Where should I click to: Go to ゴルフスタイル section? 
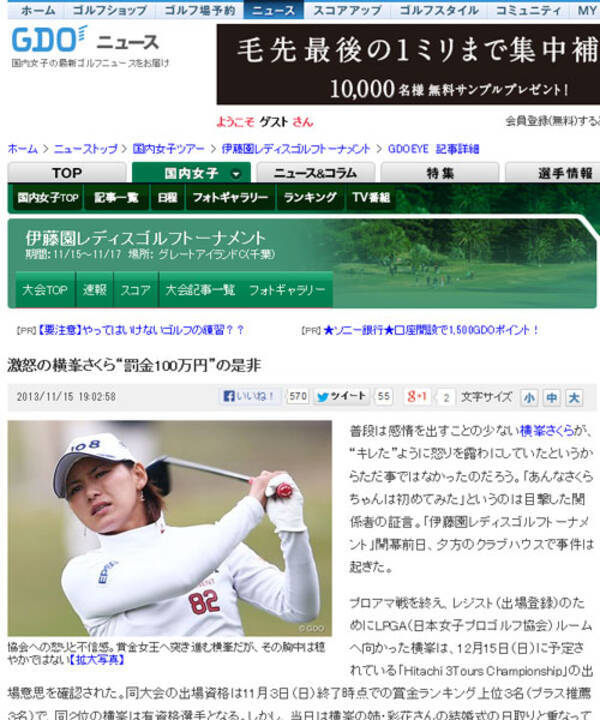click(438, 10)
